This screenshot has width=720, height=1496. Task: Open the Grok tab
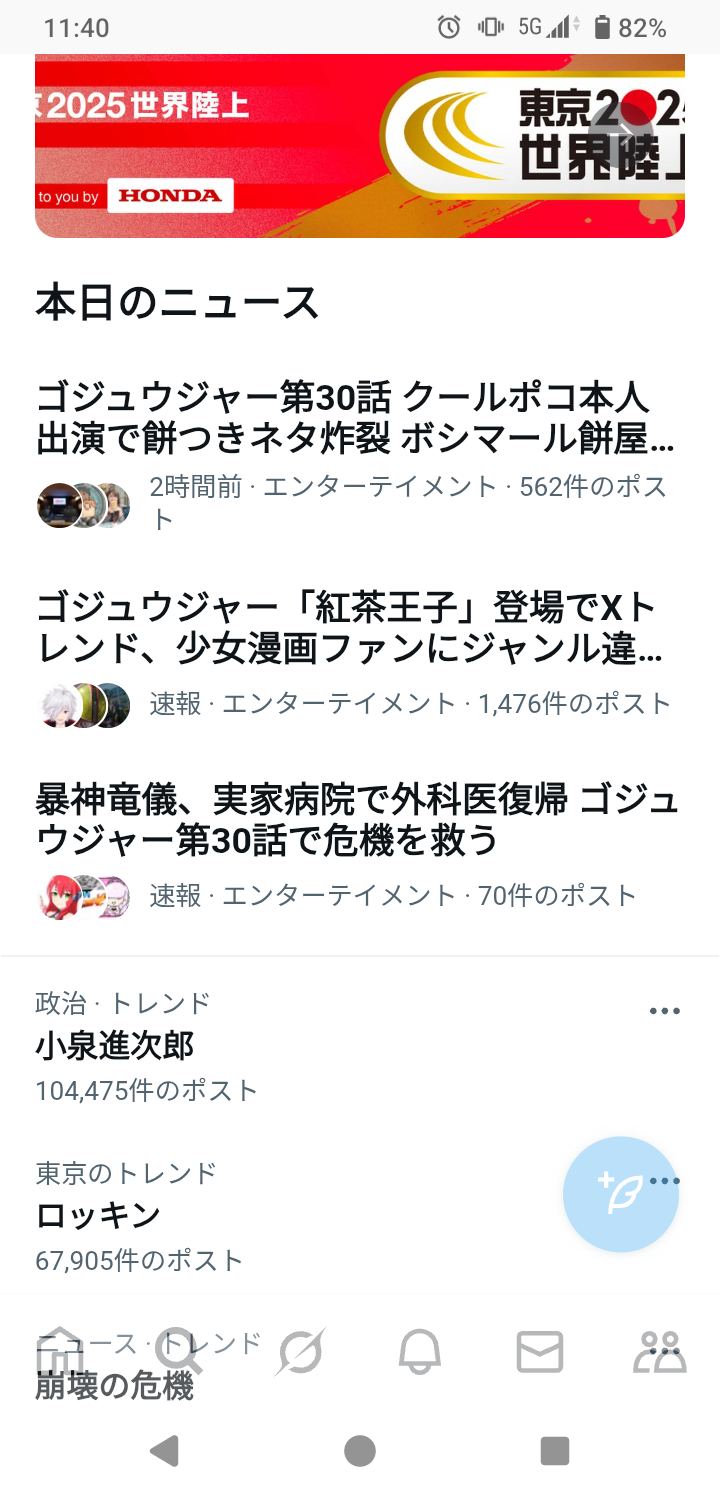(300, 1352)
